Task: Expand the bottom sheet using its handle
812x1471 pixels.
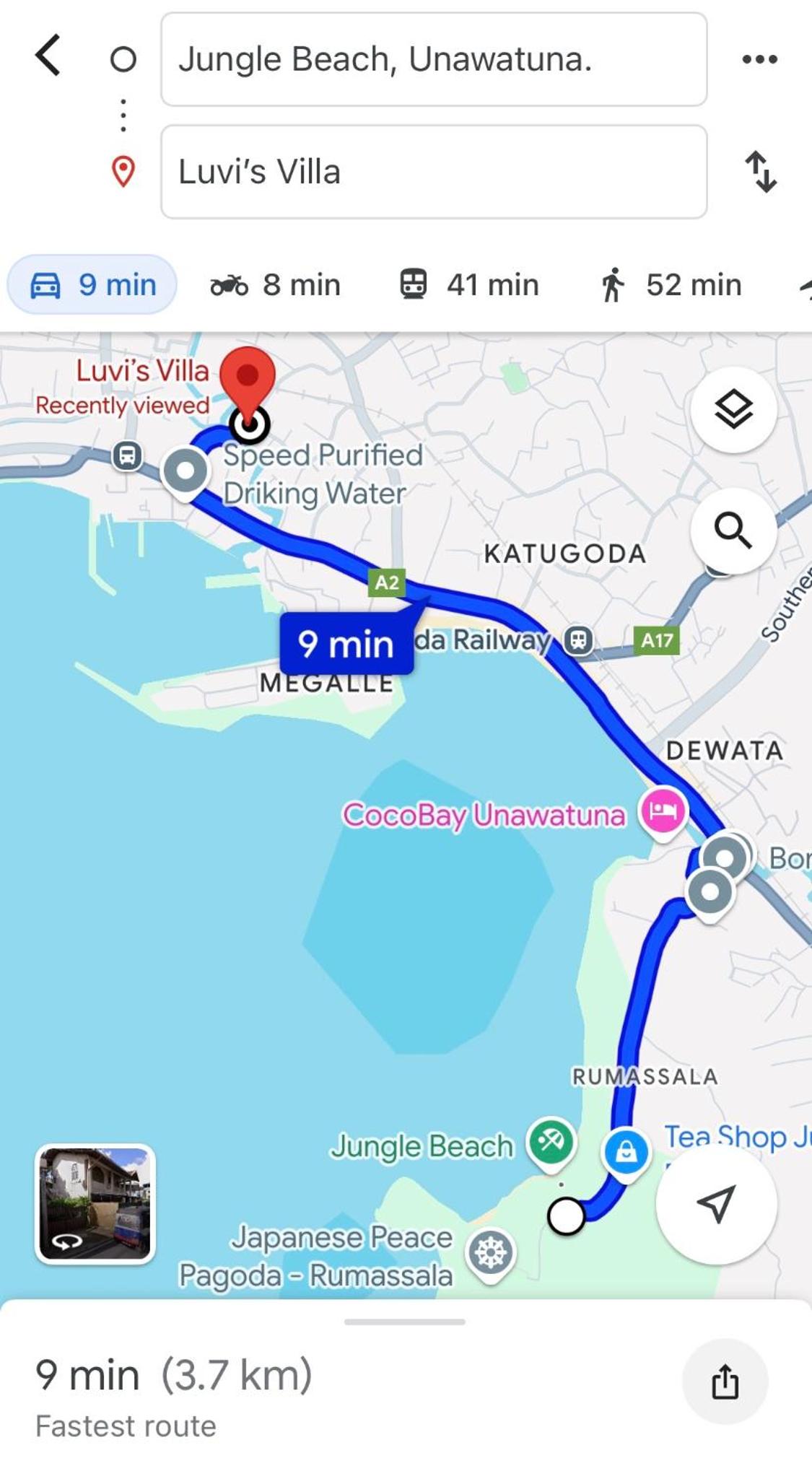Action: [x=405, y=1322]
